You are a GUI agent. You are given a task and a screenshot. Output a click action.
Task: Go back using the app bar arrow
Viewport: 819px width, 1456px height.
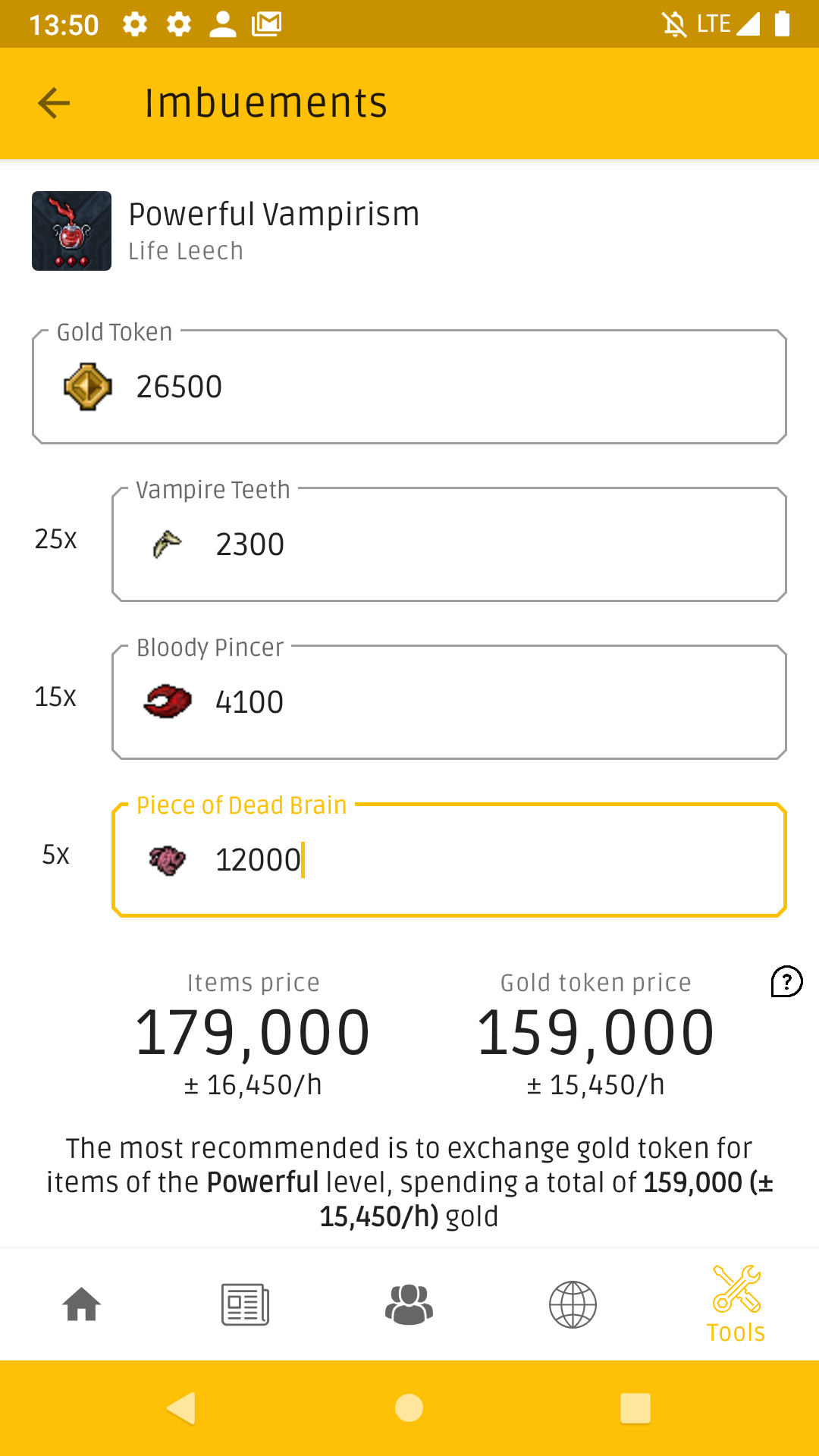coord(54,103)
